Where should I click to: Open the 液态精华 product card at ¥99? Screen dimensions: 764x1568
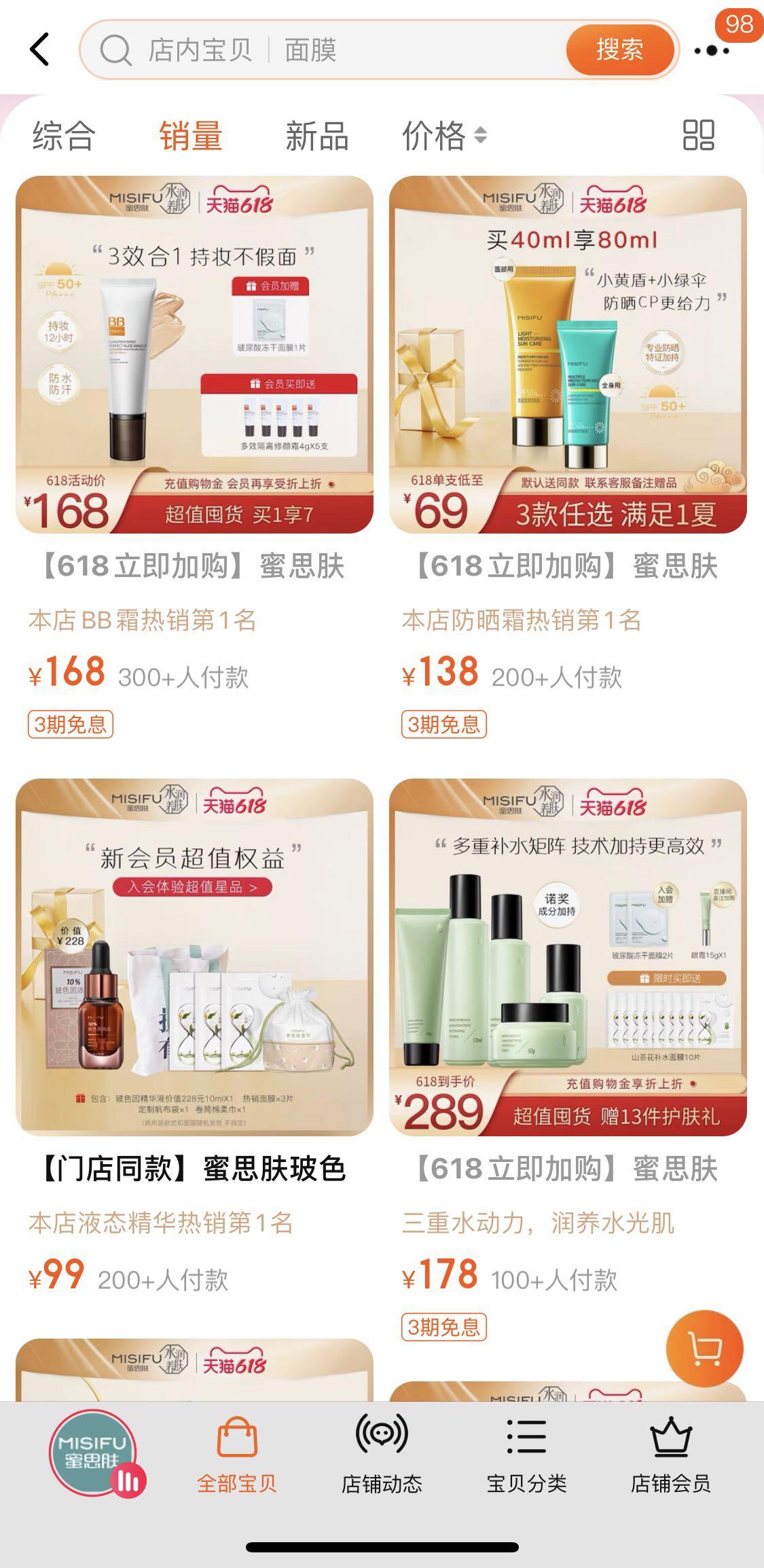pyautogui.click(x=194, y=957)
